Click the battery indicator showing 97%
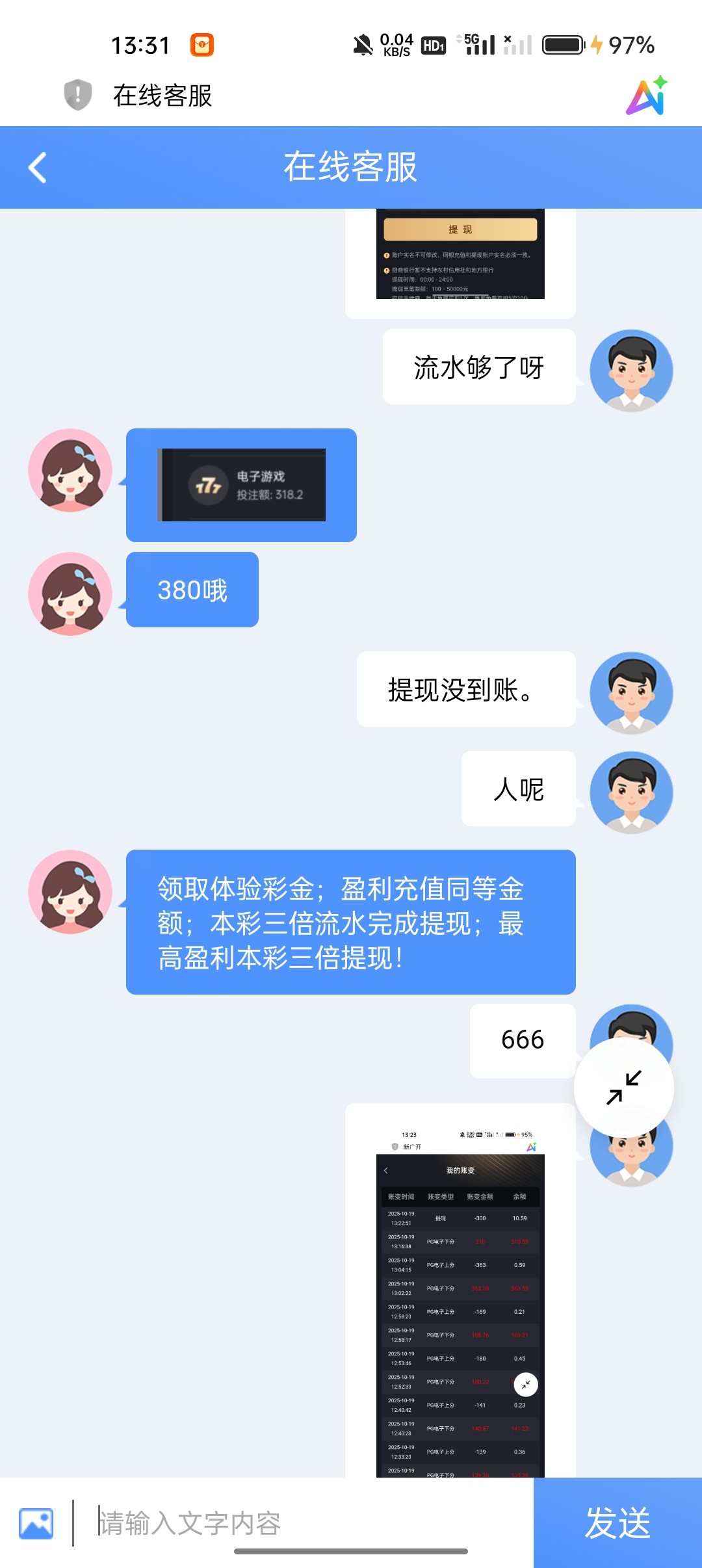This screenshot has width=702, height=1568. click(563, 45)
